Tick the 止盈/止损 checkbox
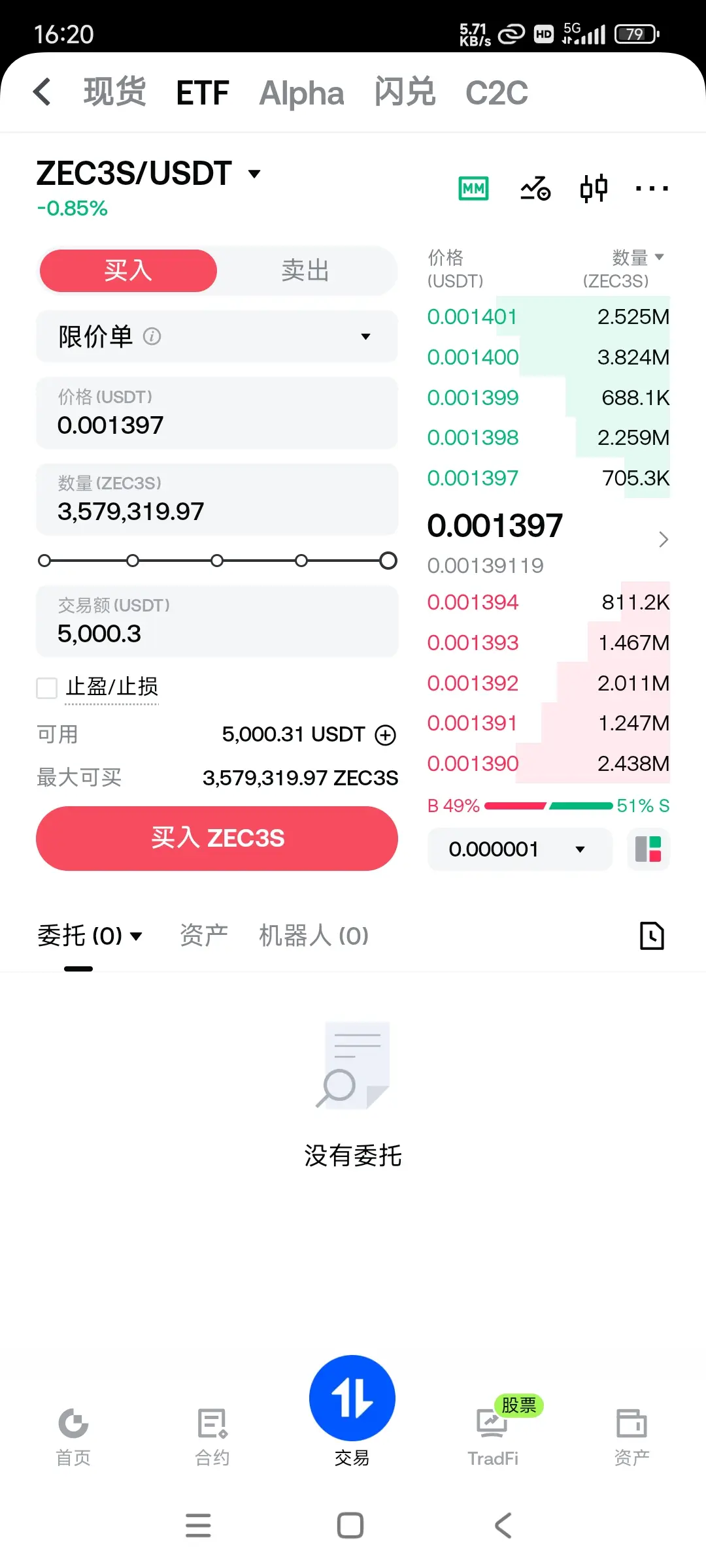 46,687
